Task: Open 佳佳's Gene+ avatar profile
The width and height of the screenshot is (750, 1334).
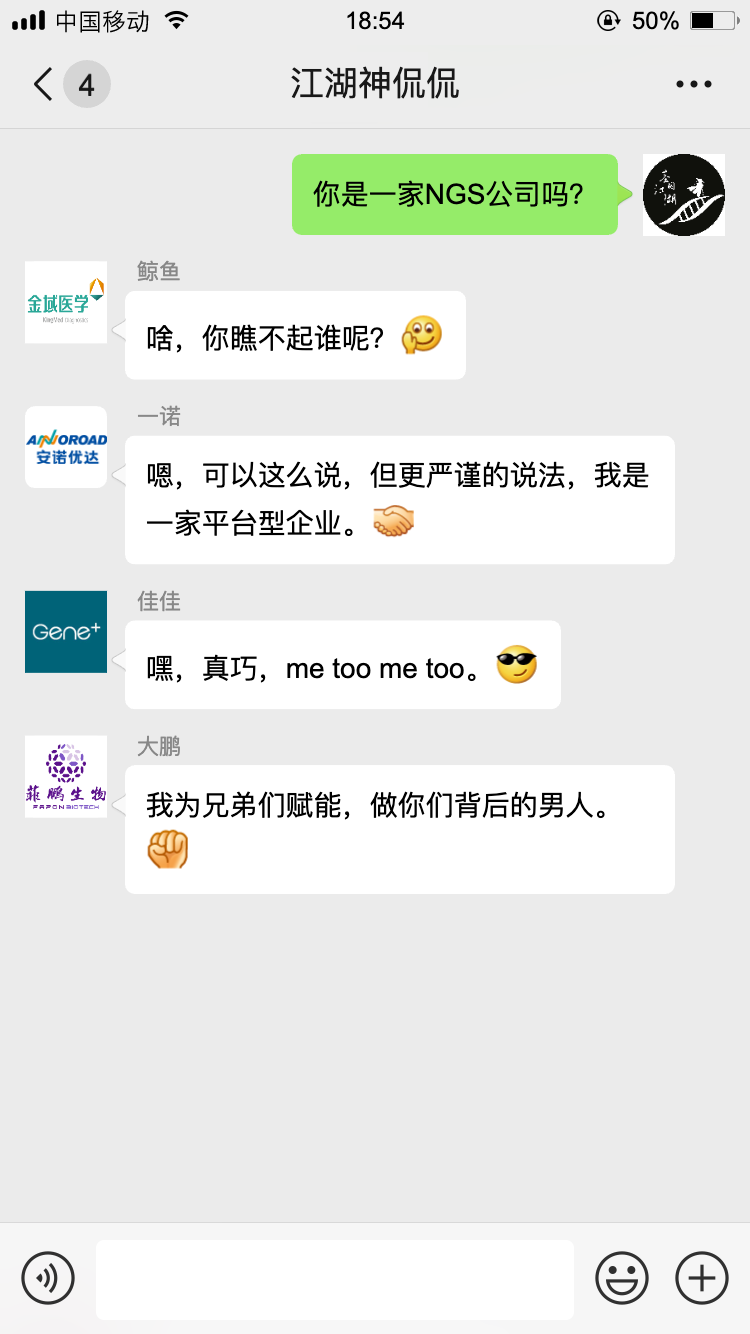Action: click(x=66, y=632)
